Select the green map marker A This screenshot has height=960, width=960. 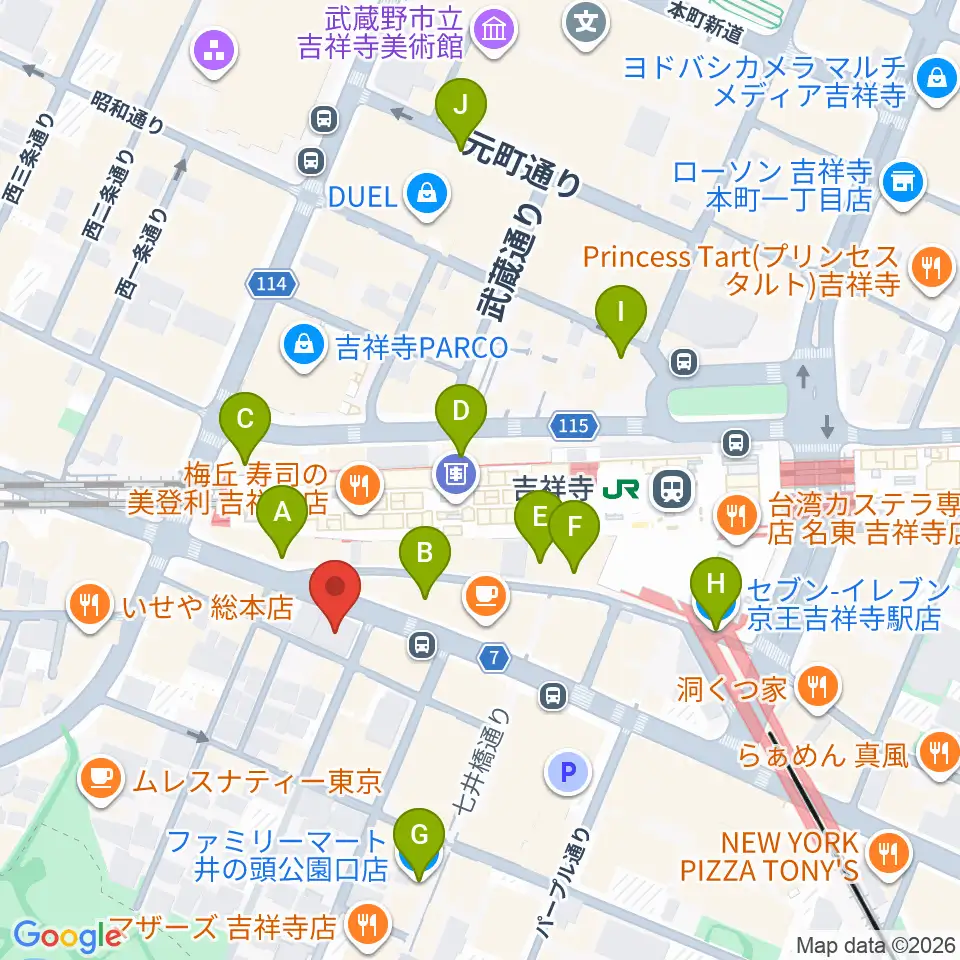pyautogui.click(x=282, y=517)
